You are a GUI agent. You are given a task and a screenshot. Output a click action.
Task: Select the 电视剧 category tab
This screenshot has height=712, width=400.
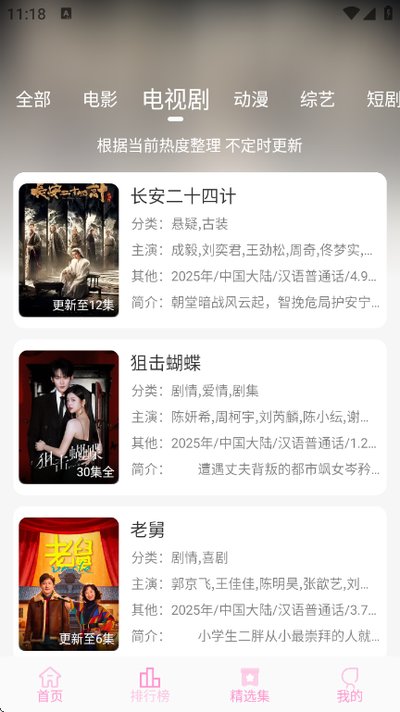click(176, 99)
